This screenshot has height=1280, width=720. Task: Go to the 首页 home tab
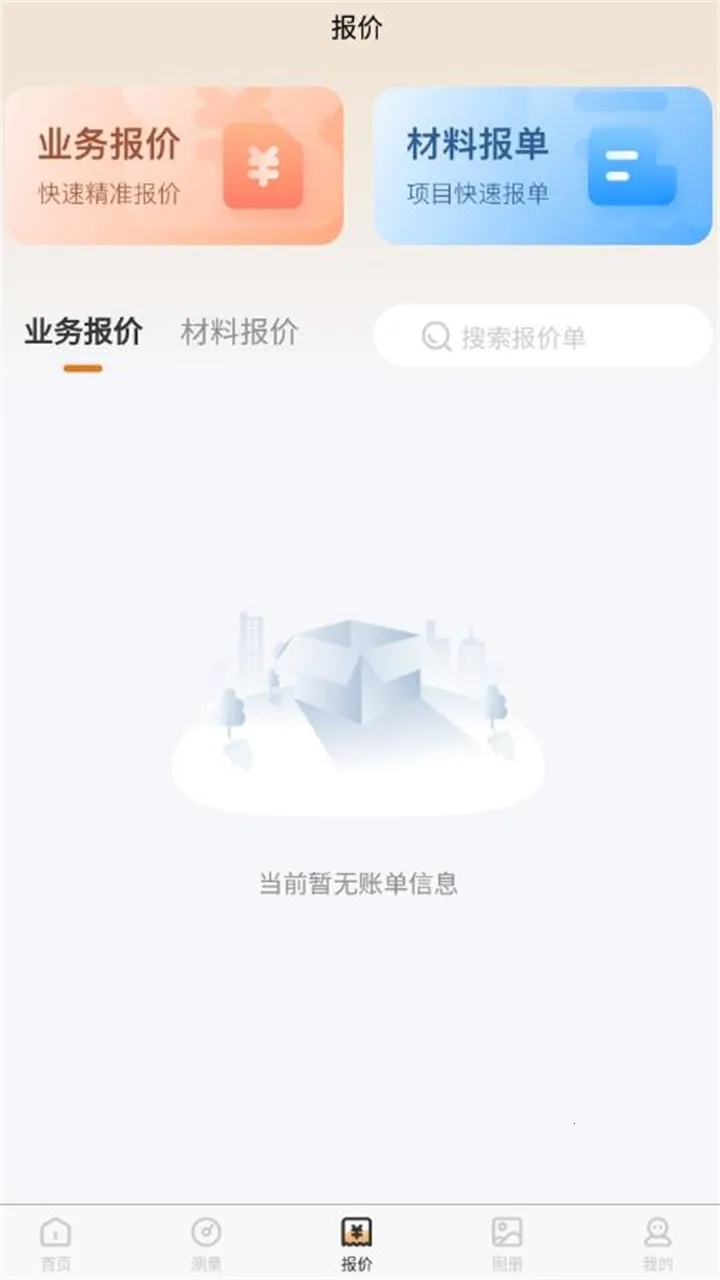pos(56,1242)
